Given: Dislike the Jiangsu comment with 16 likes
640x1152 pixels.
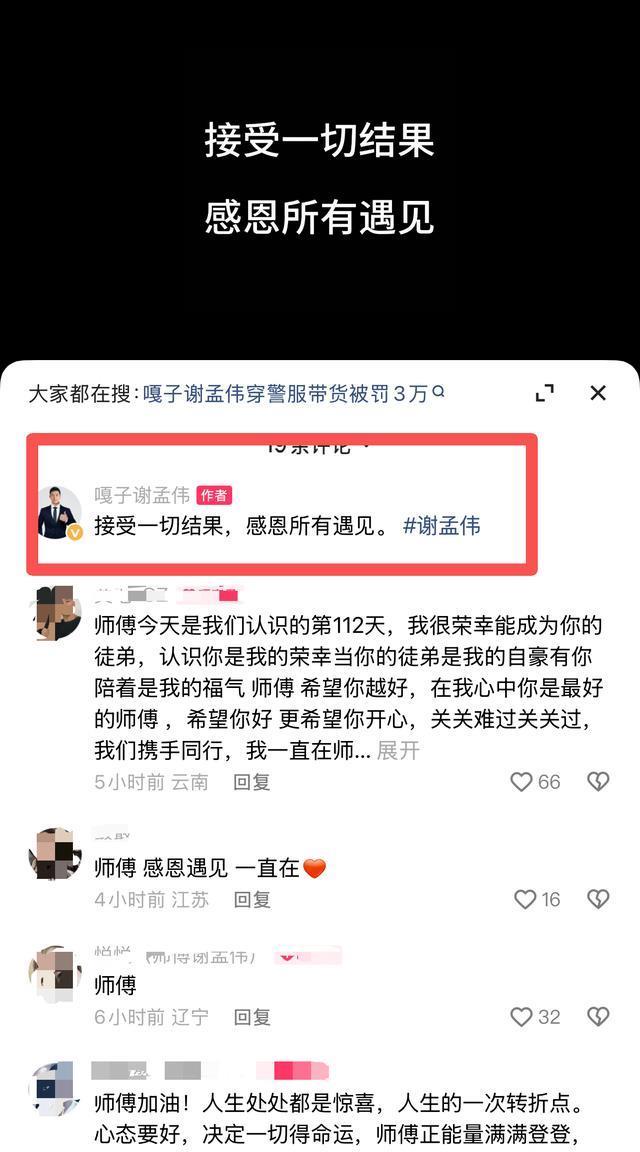Looking at the screenshot, I should (x=598, y=900).
